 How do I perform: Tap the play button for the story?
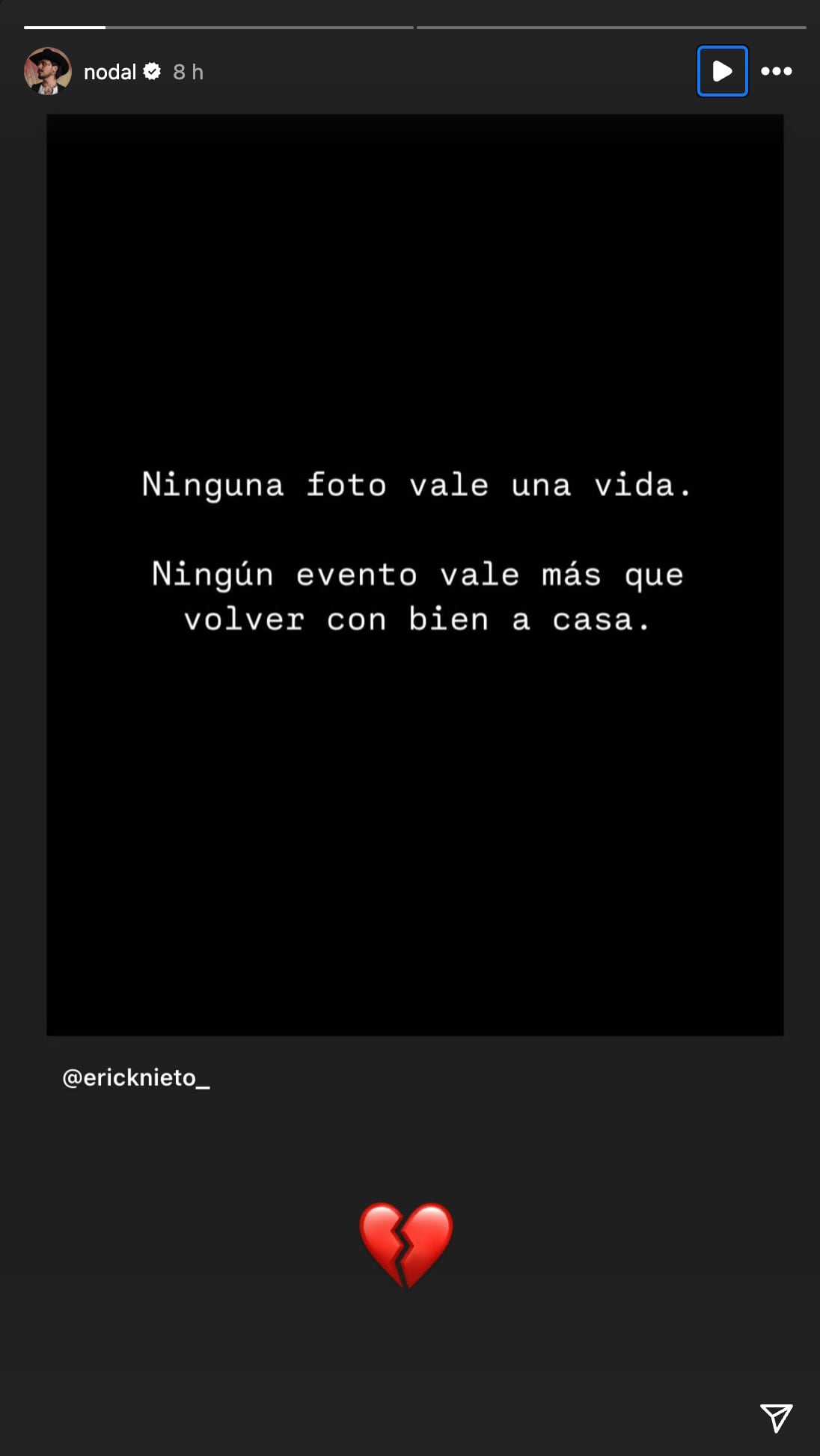click(x=722, y=71)
